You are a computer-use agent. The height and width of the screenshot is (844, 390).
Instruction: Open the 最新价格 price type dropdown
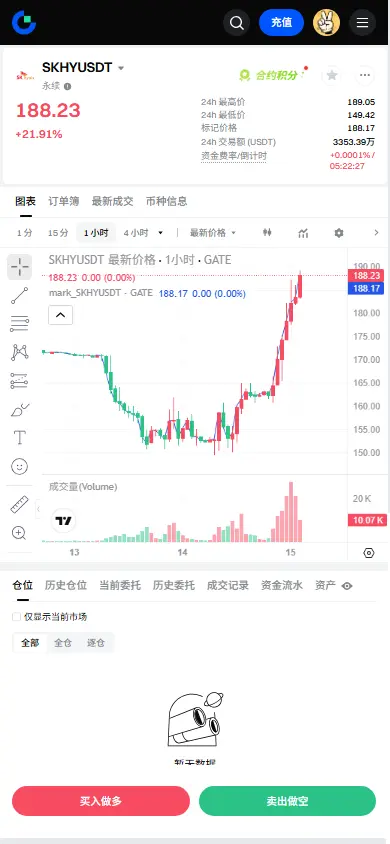213,233
